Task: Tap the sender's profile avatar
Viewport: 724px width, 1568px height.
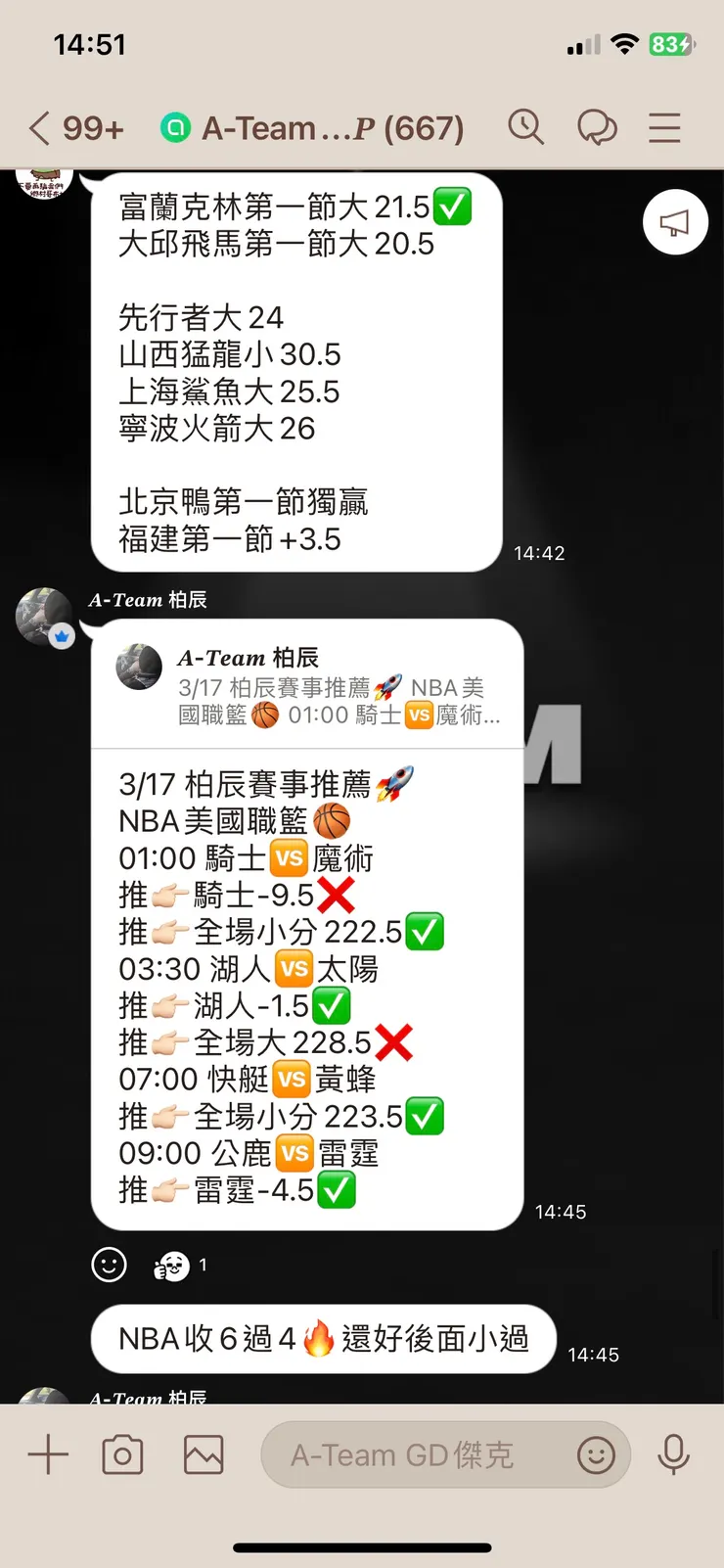Action: [43, 618]
